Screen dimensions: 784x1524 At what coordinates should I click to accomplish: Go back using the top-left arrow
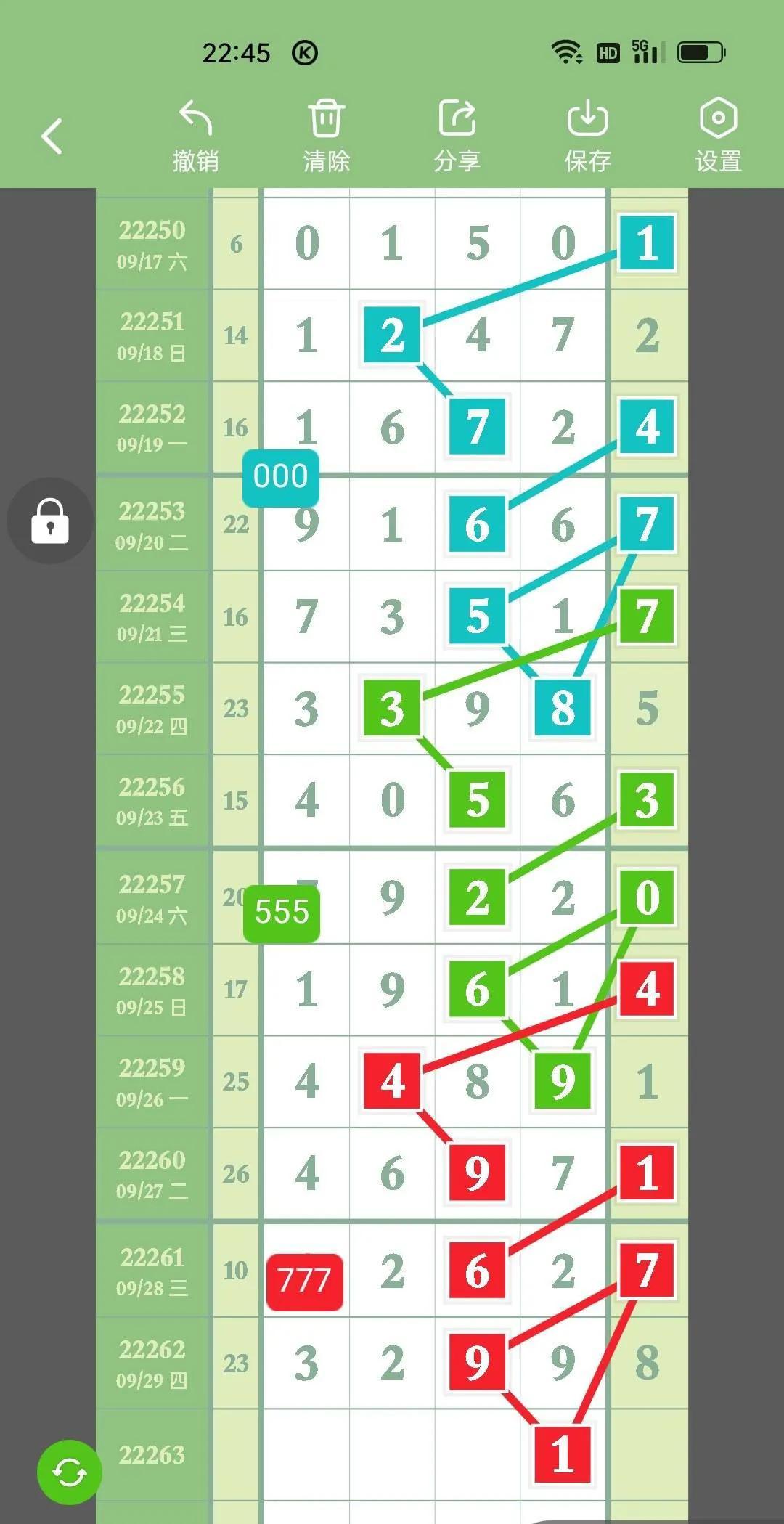point(52,136)
